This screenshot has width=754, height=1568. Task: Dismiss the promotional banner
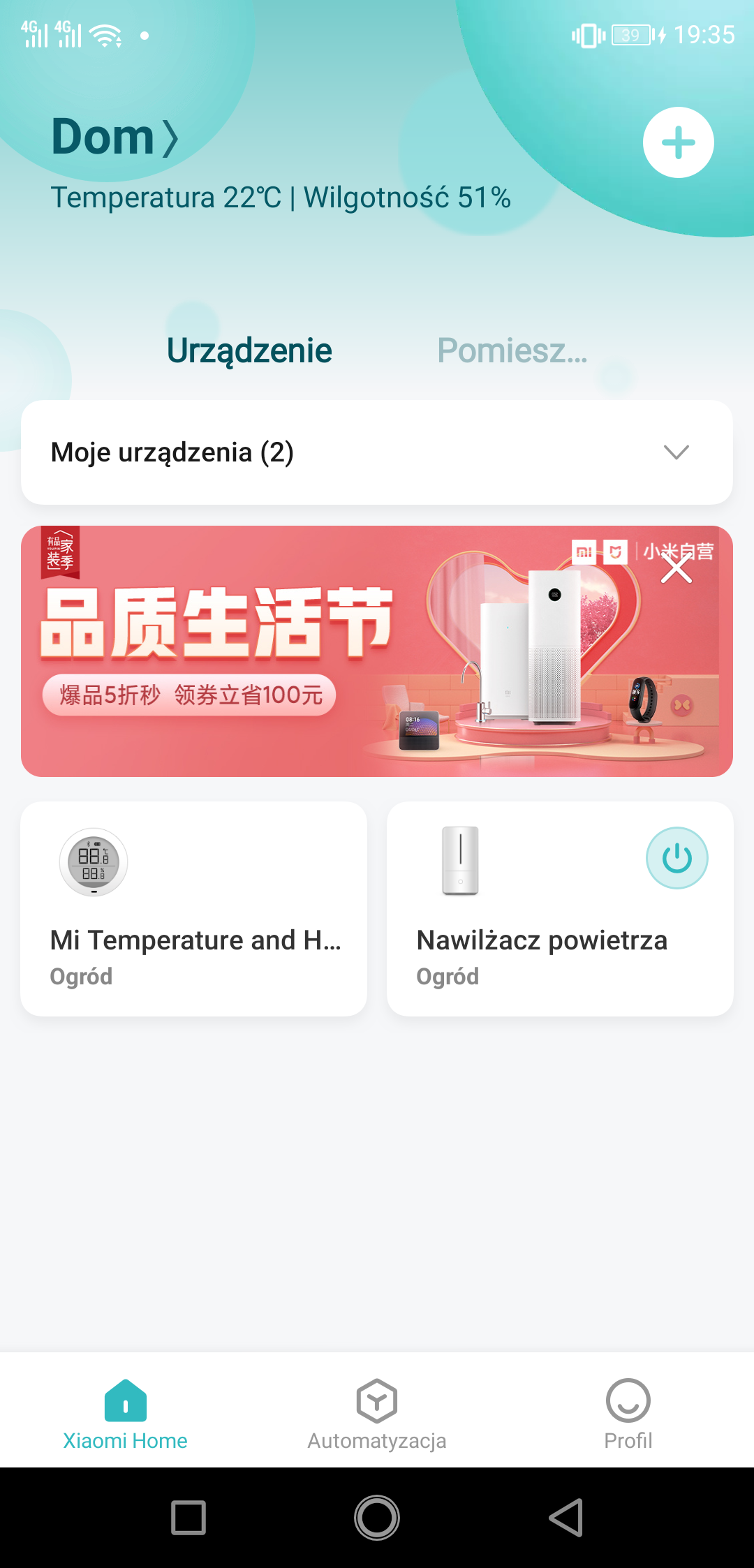(676, 570)
